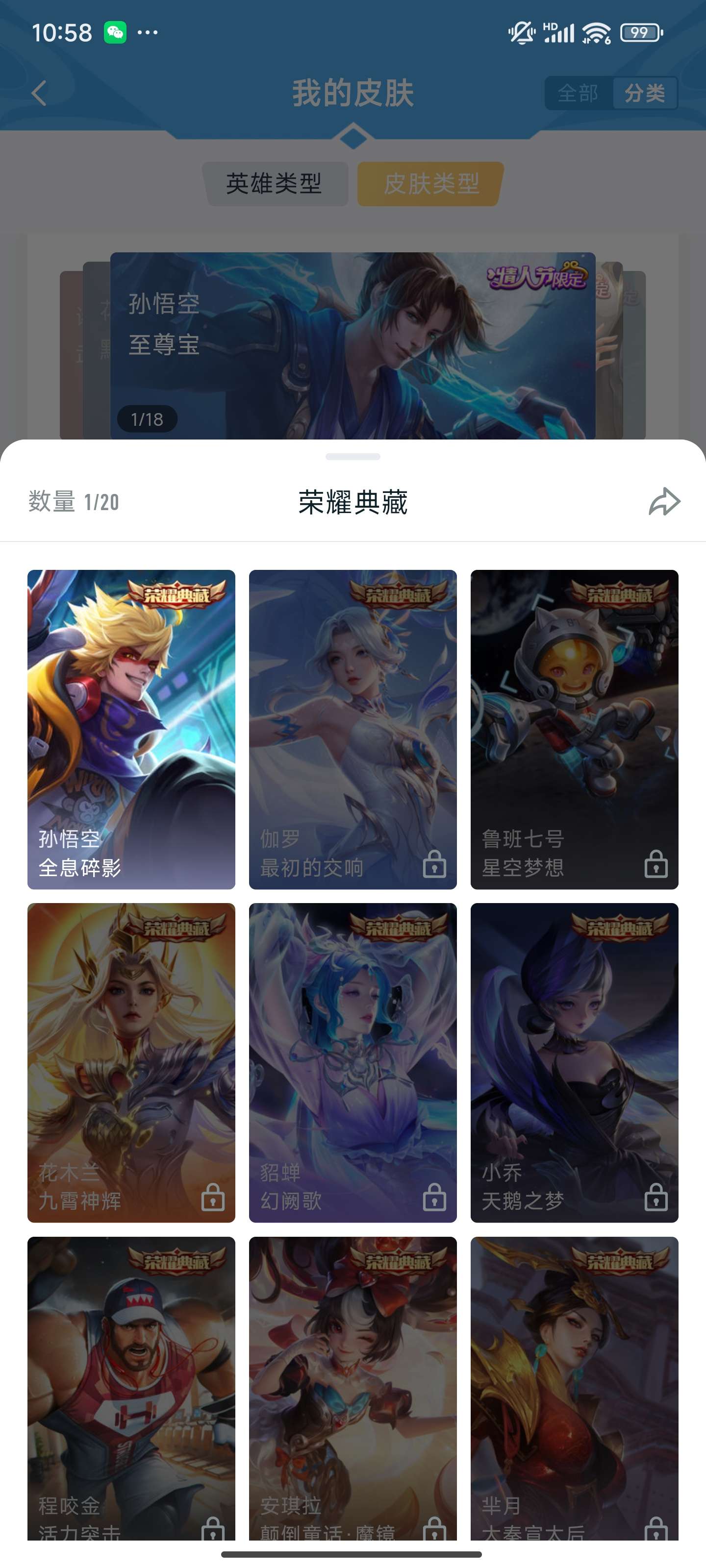The image size is (706, 1568).
Task: Unlock the 小乔 天鹅之梦 skin lock
Action: 656,1197
